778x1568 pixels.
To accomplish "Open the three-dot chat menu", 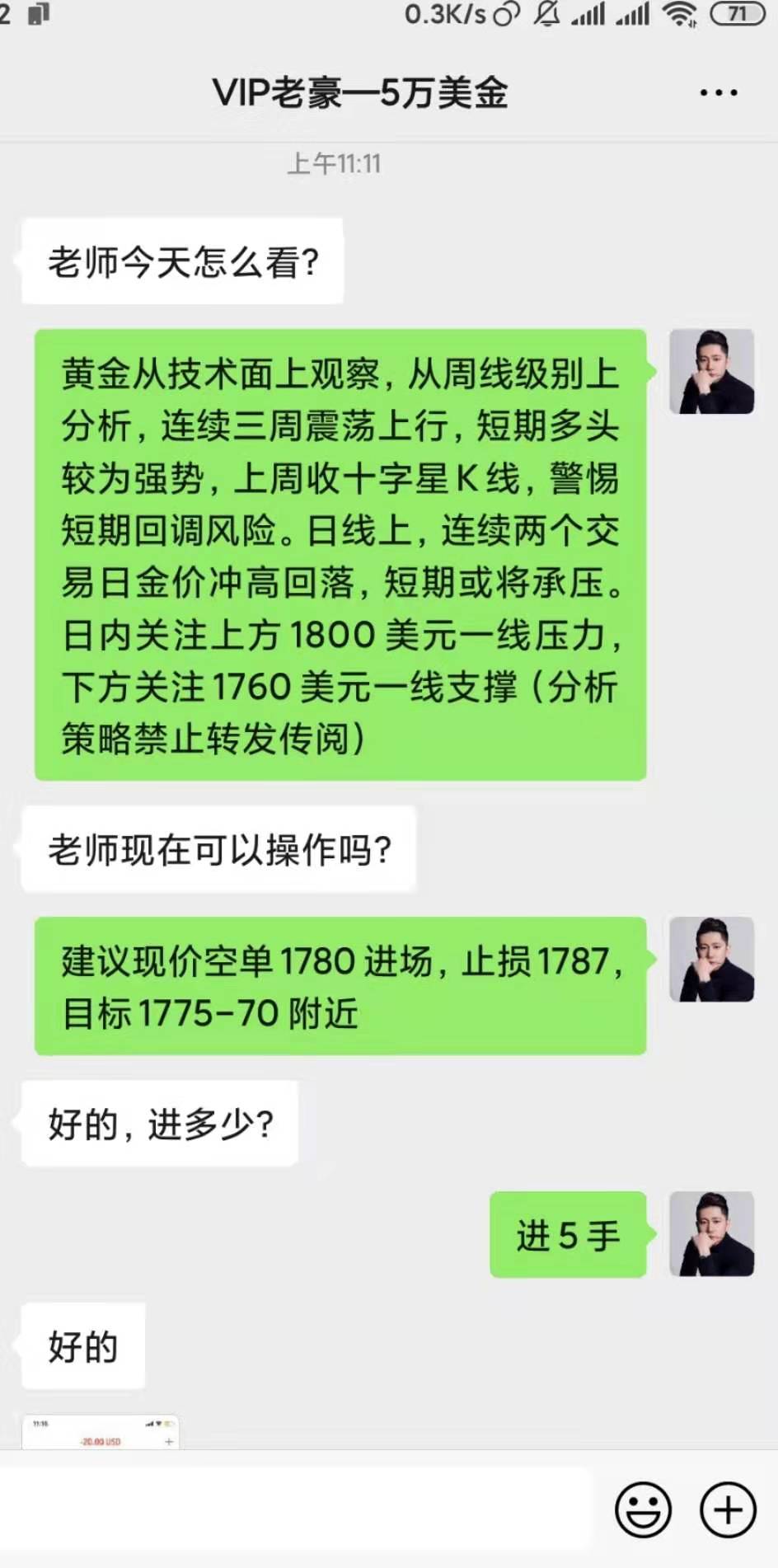I will click(718, 93).
